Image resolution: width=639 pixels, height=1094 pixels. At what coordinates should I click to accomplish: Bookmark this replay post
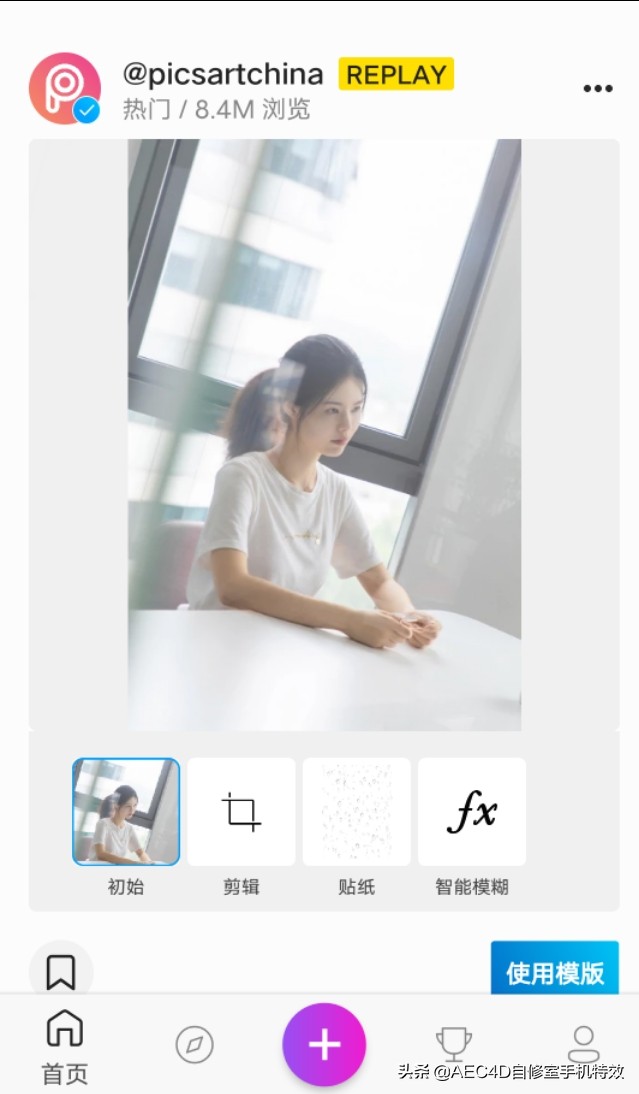61,971
